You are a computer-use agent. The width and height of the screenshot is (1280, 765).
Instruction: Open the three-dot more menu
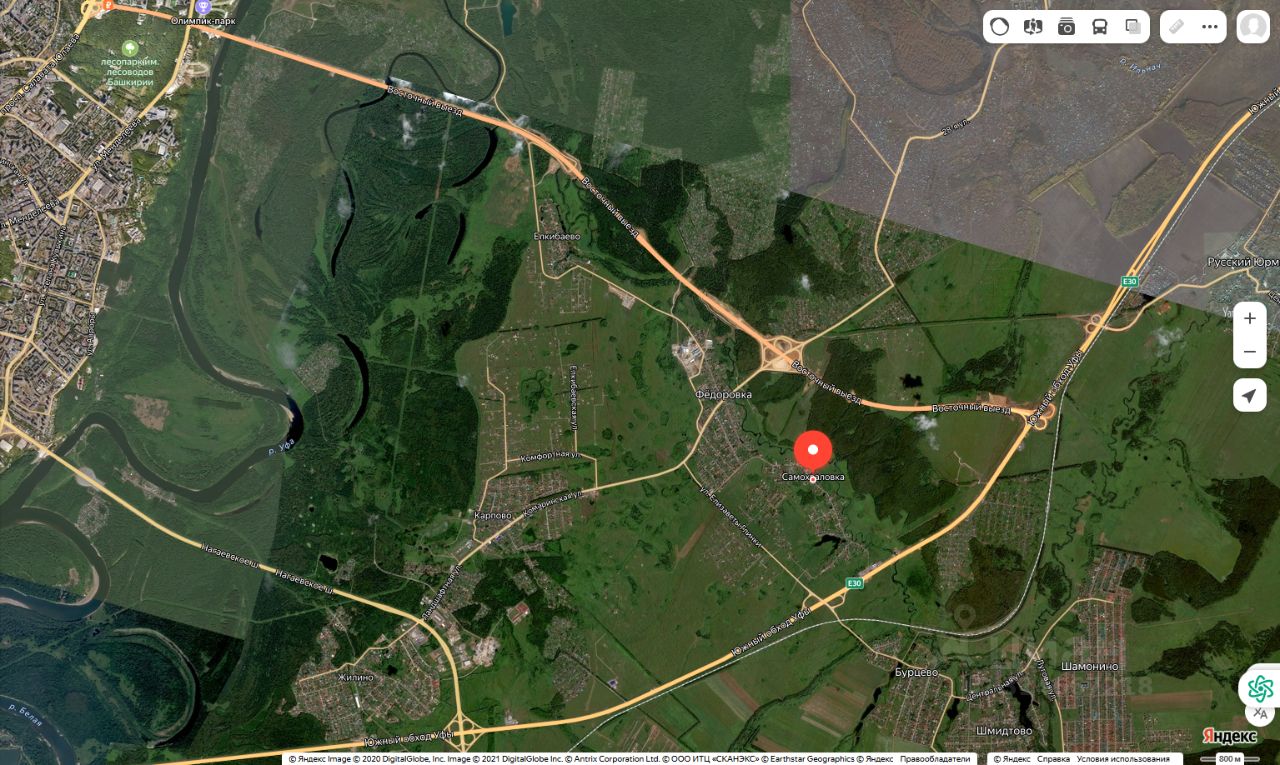pos(1210,27)
